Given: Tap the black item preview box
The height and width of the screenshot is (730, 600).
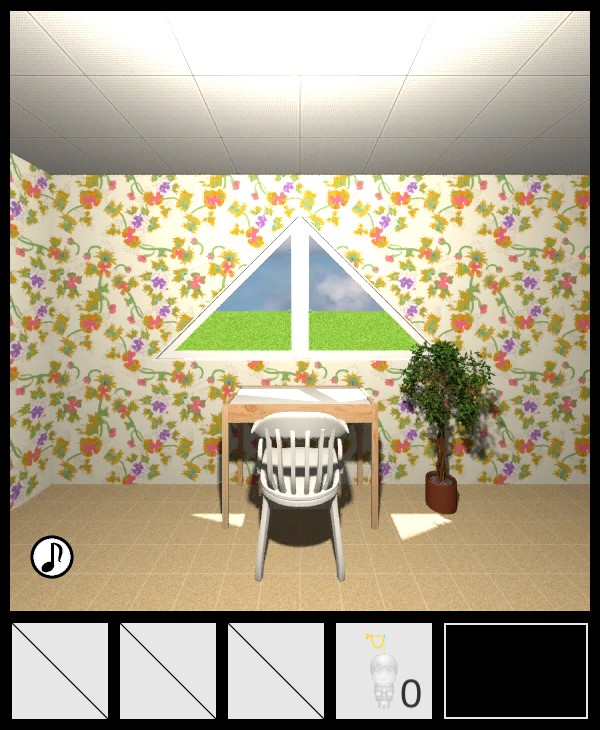Looking at the screenshot, I should tap(516, 671).
